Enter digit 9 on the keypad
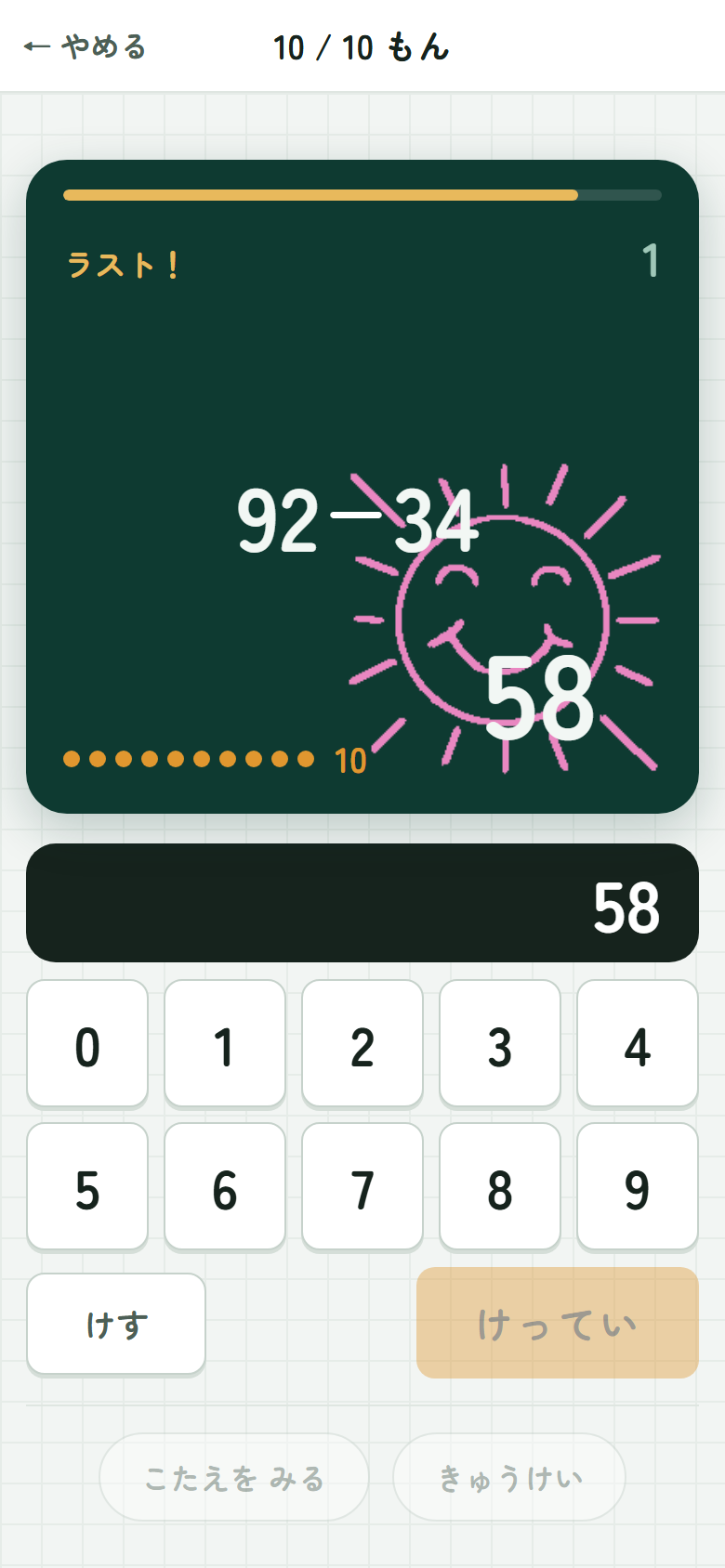The height and width of the screenshot is (1568, 725). coord(638,1187)
